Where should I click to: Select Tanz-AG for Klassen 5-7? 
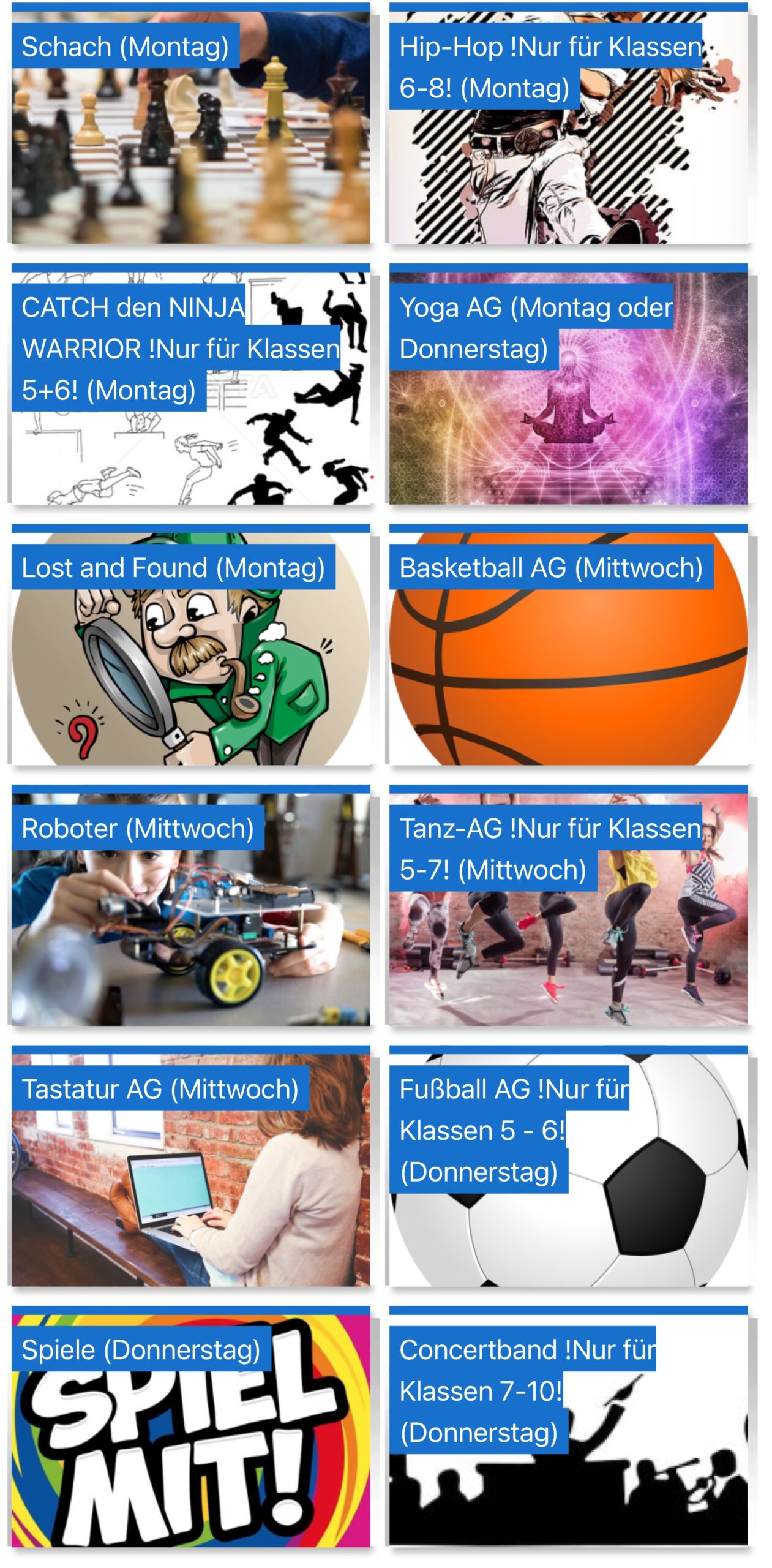pos(568,910)
